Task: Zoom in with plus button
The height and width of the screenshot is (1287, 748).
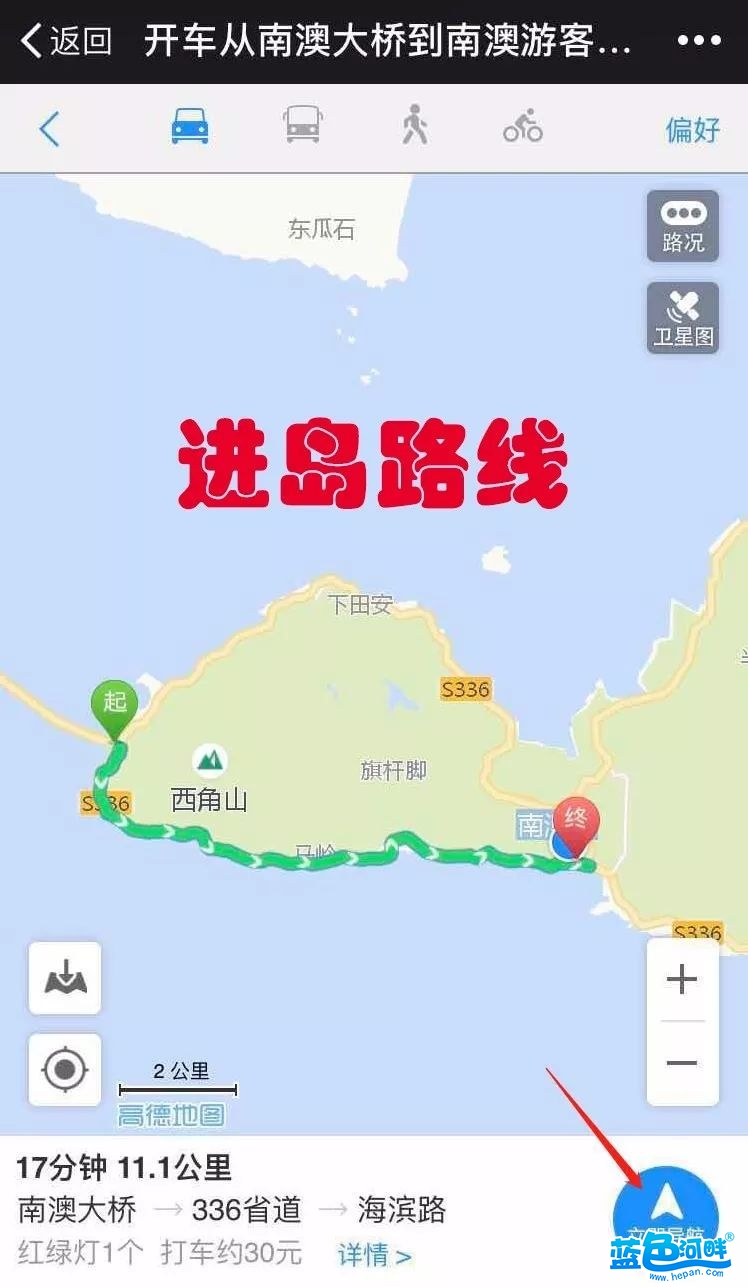Action: click(x=682, y=978)
